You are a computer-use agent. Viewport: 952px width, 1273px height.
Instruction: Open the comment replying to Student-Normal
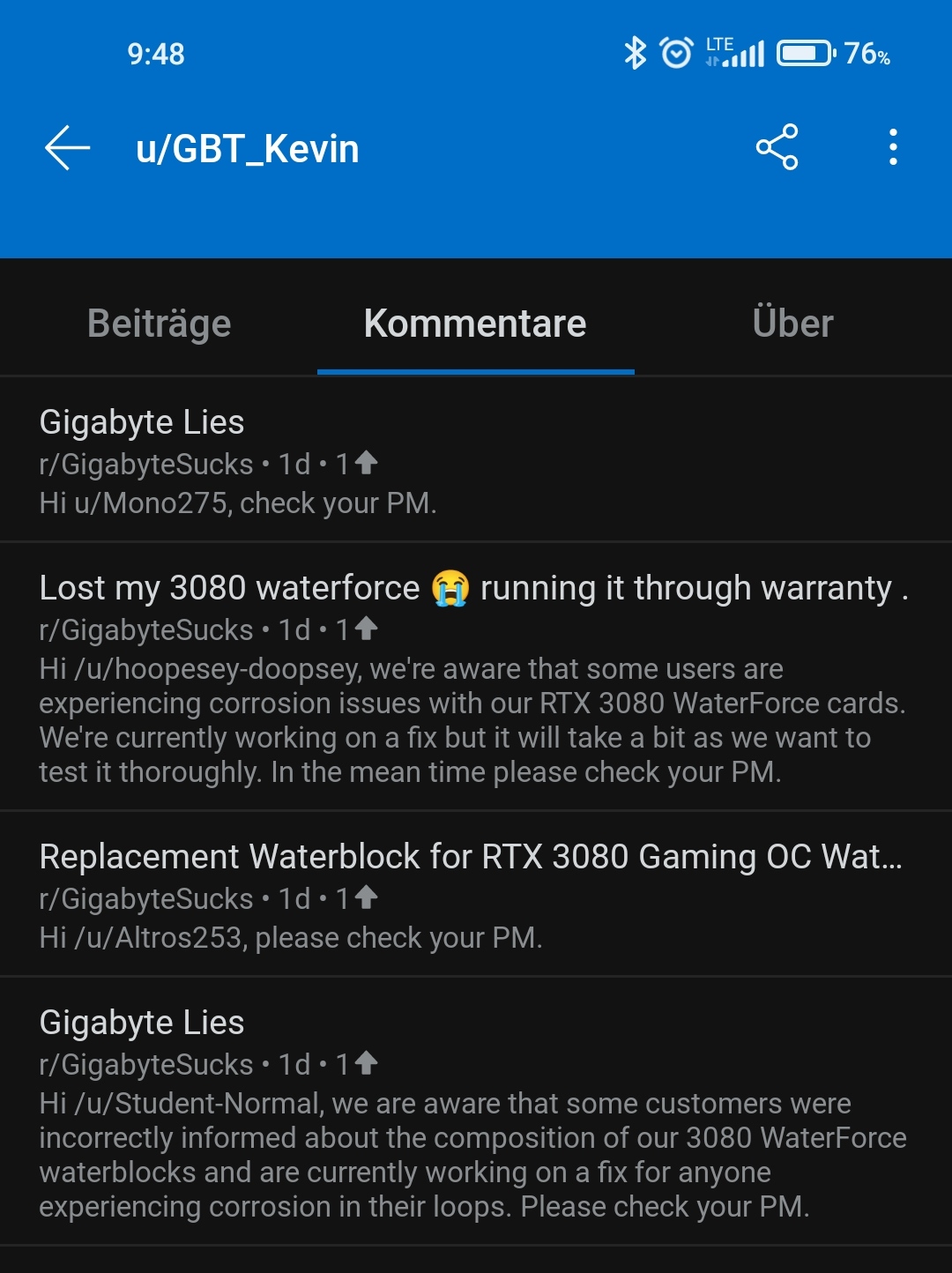click(x=476, y=1113)
